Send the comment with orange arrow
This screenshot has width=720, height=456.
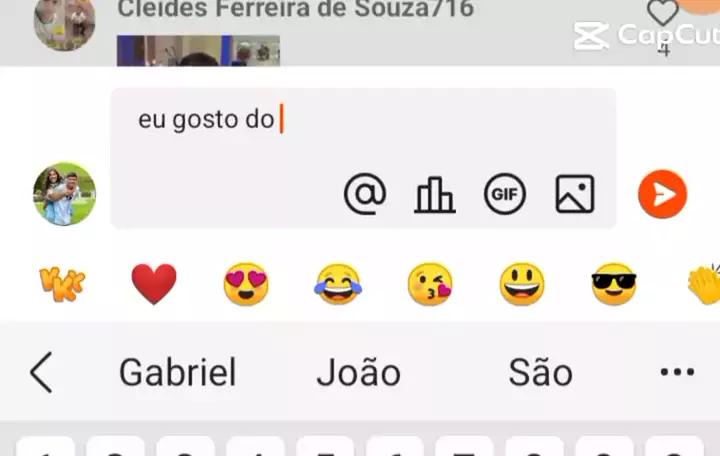pos(662,194)
